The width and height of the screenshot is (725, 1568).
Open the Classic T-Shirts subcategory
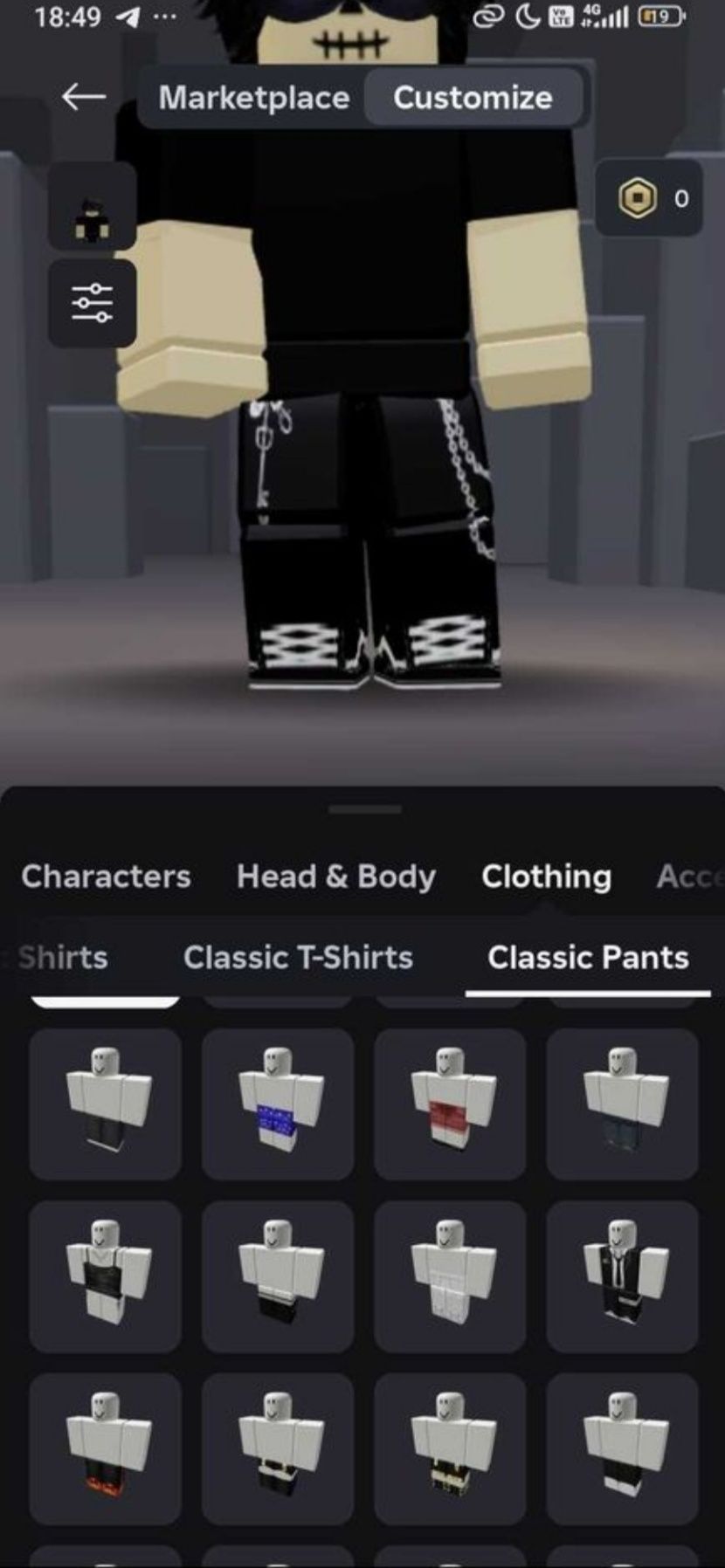298,958
